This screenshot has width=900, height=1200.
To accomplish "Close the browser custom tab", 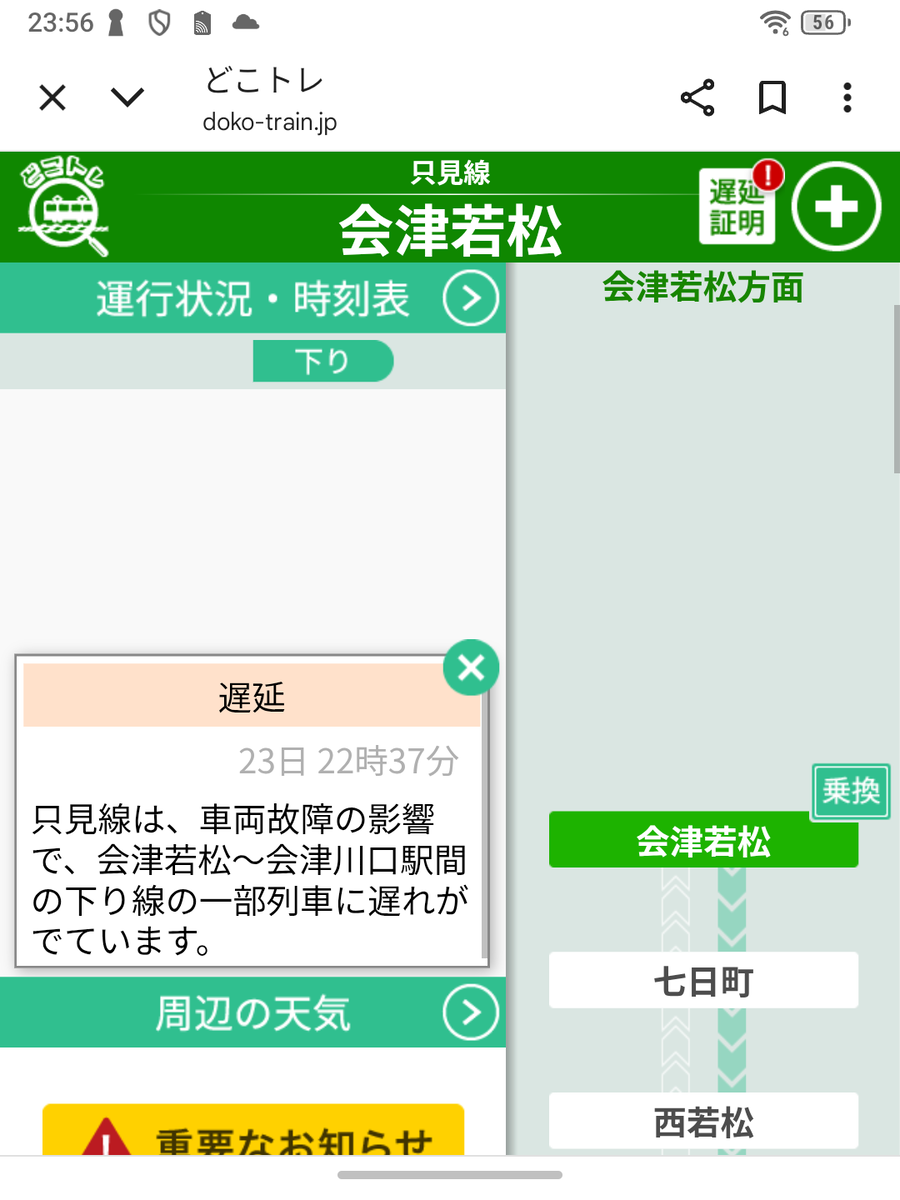I will pos(52,98).
